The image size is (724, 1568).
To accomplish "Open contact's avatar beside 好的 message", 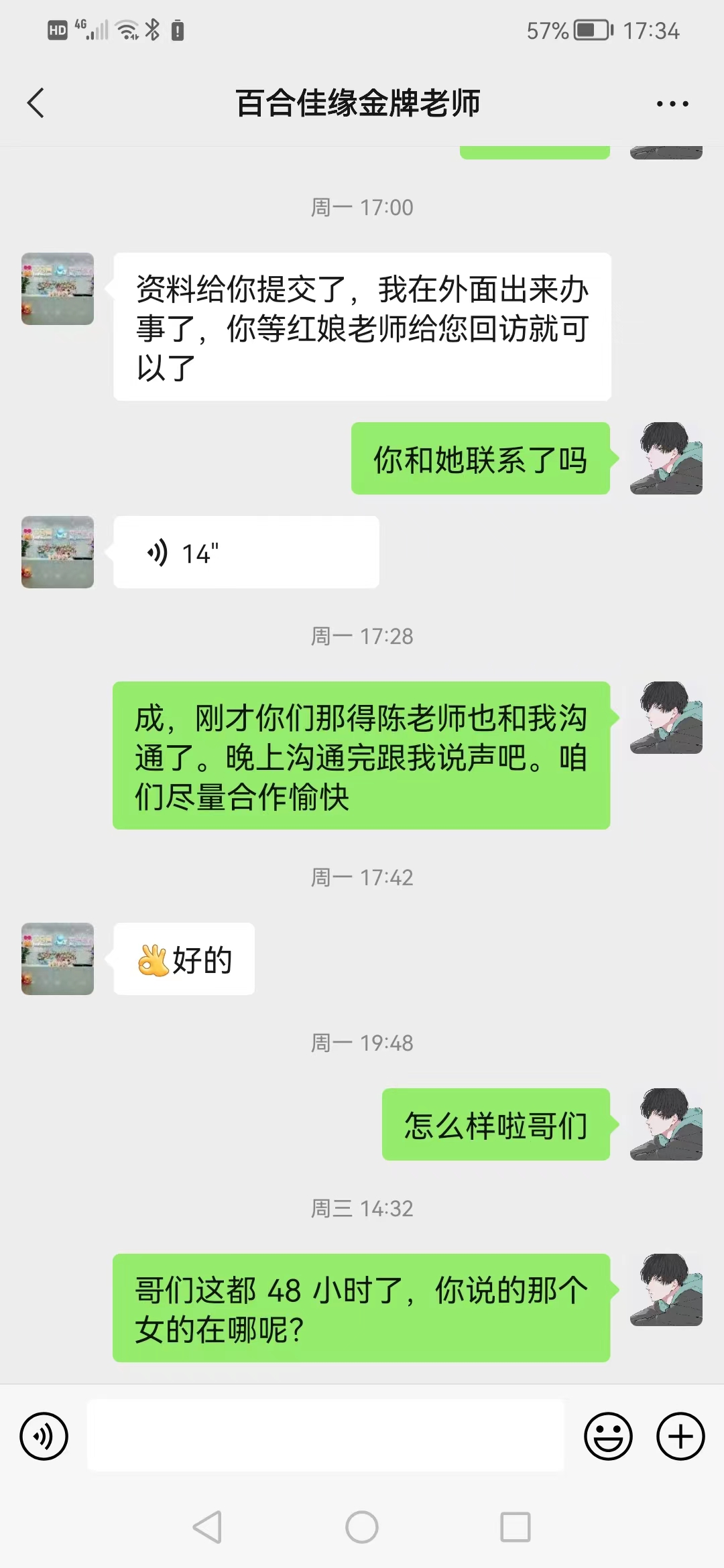I will (x=58, y=959).
